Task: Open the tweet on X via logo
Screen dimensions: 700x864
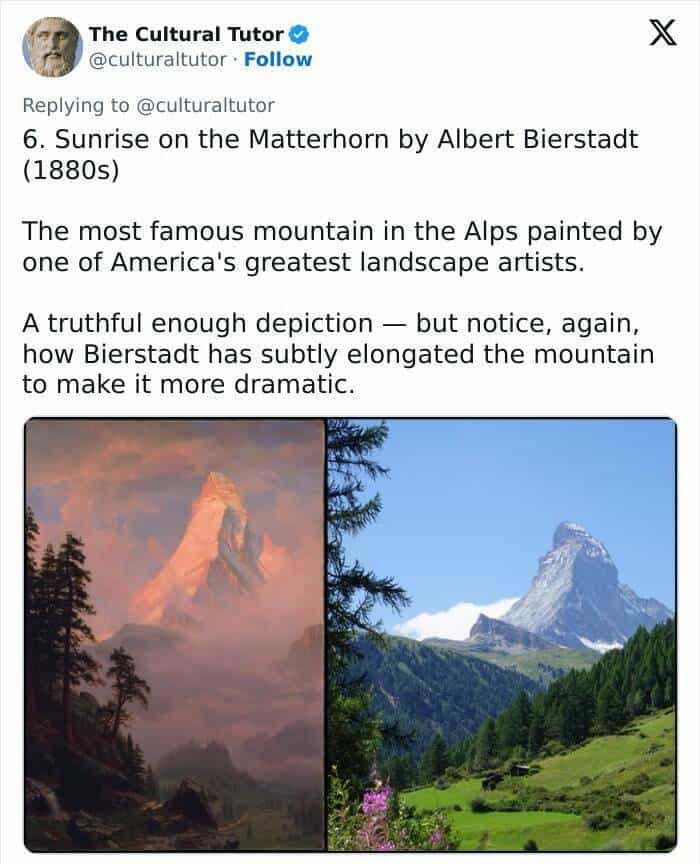Action: click(656, 35)
